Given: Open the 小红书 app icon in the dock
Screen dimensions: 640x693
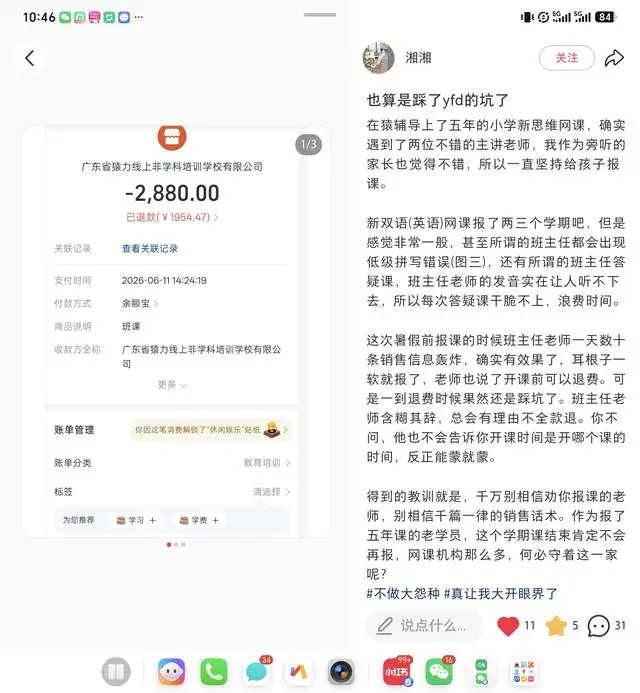Looking at the screenshot, I should tap(396, 672).
